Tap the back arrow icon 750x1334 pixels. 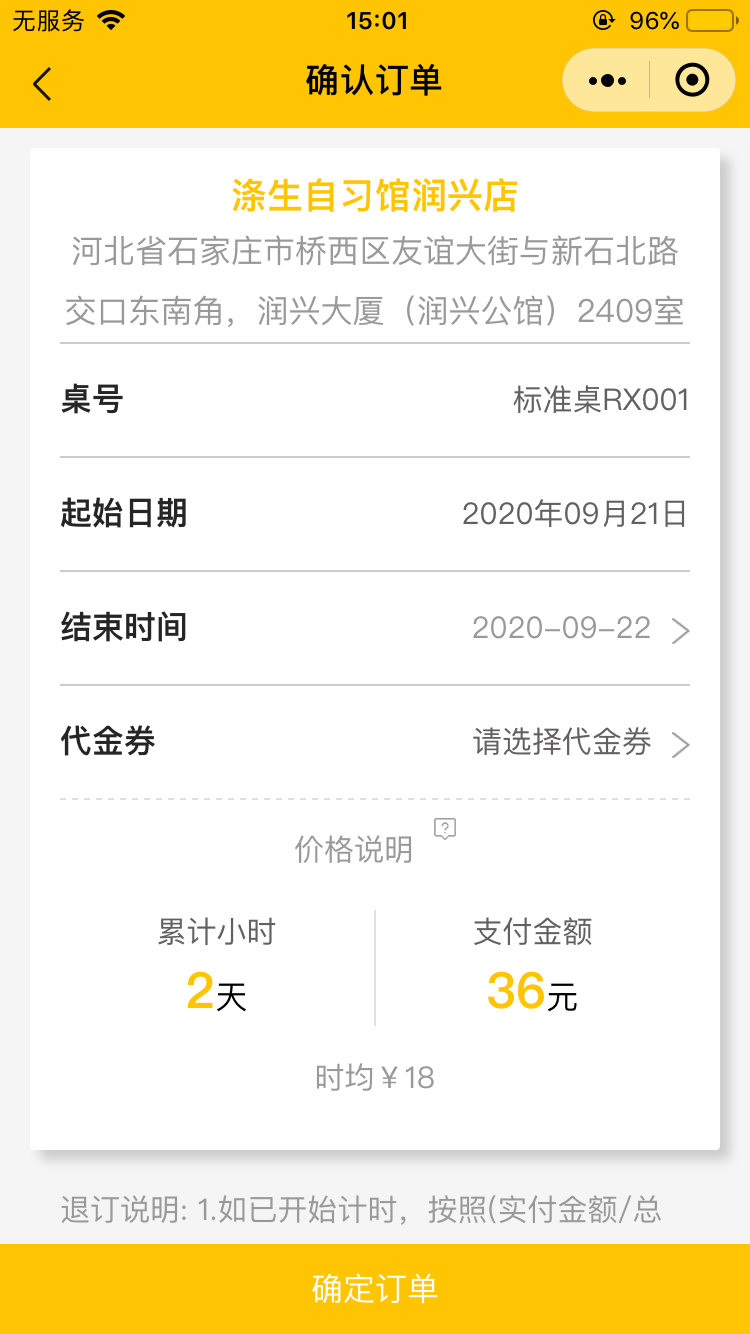(x=42, y=84)
